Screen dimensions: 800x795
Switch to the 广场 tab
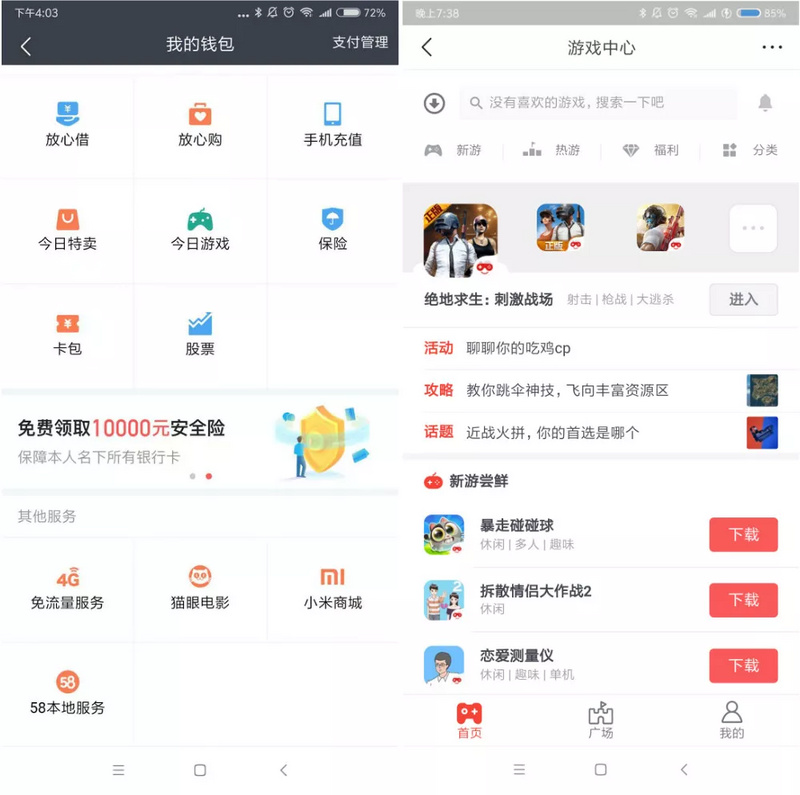pyautogui.click(x=600, y=720)
